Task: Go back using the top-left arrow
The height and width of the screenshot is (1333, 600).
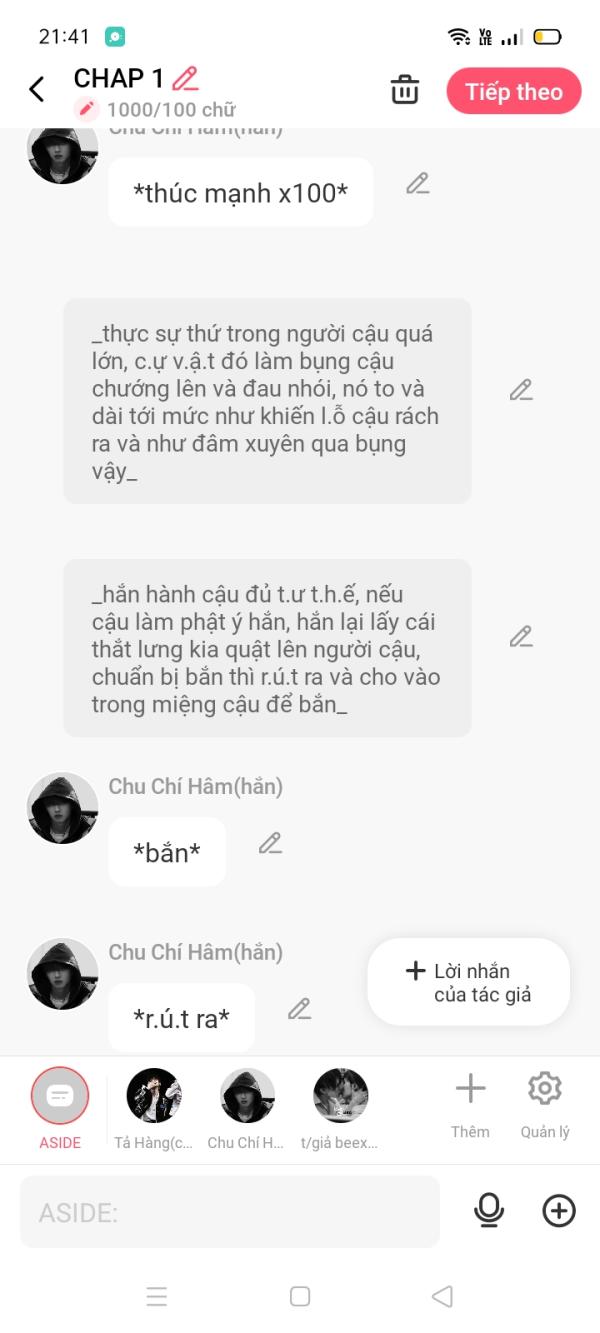Action: 37,90
